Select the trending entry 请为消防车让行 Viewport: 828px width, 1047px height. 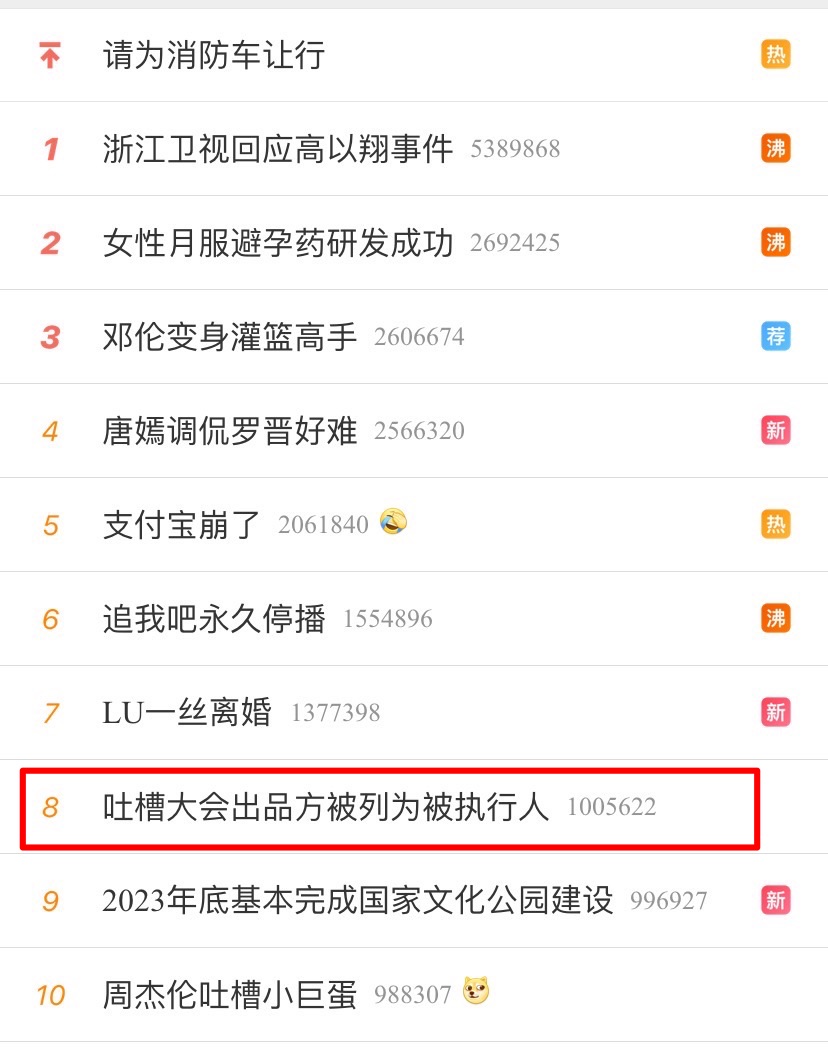(x=213, y=54)
